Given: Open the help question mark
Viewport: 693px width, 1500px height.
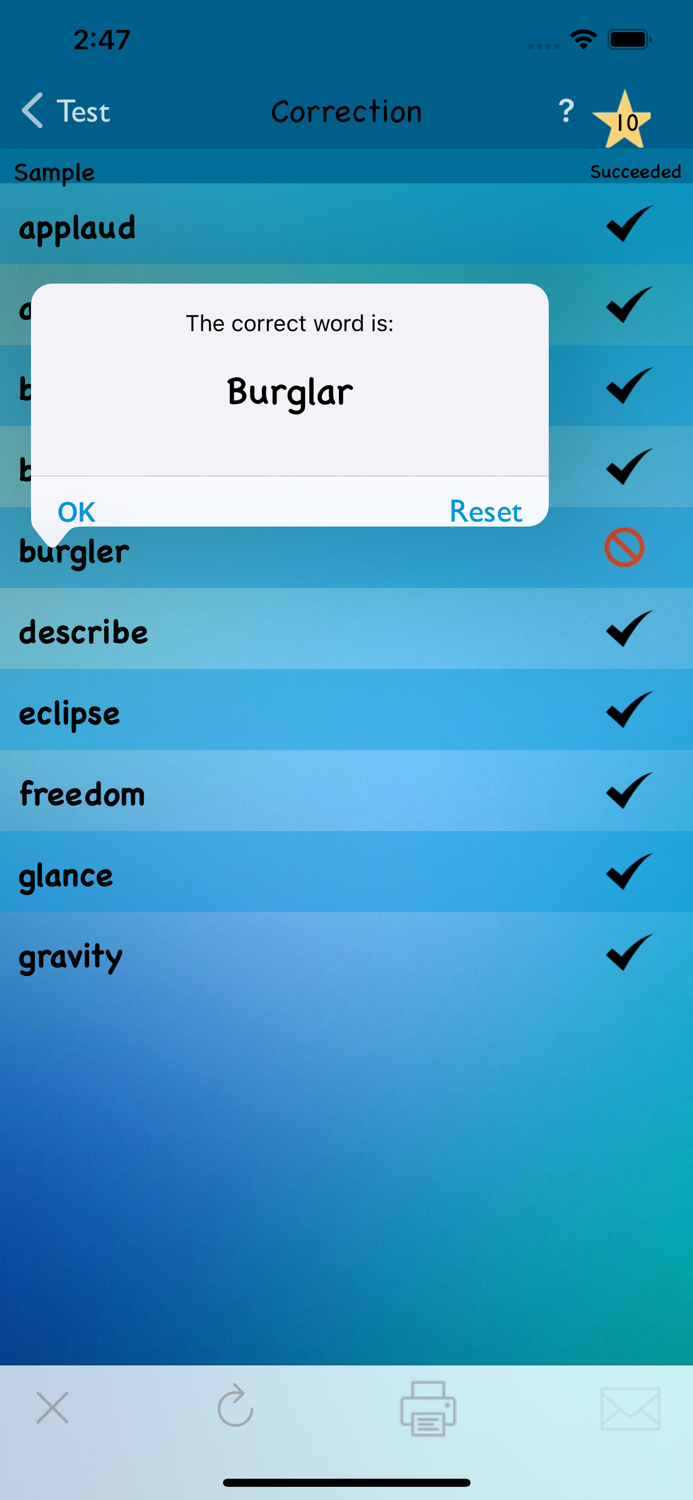Looking at the screenshot, I should point(566,110).
